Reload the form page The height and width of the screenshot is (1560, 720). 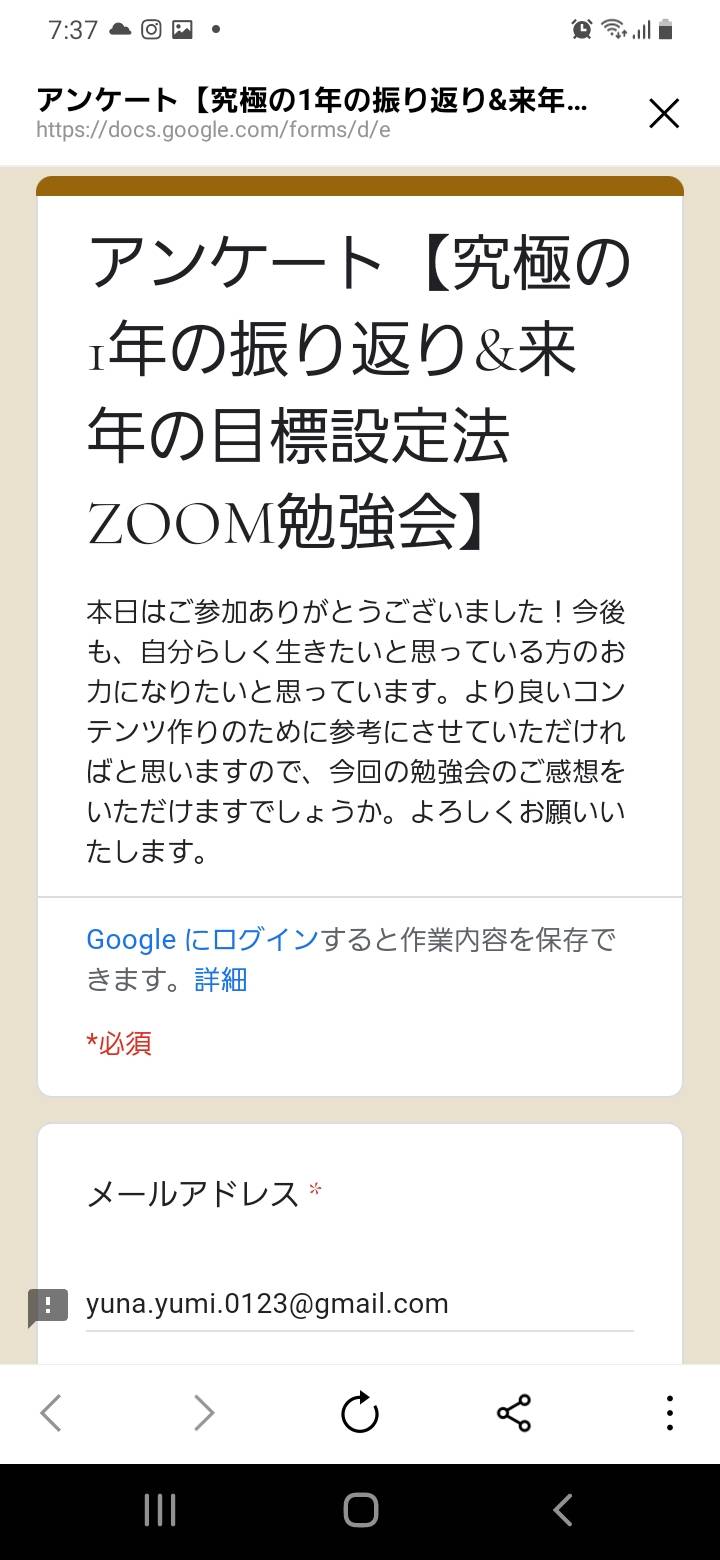click(360, 1413)
